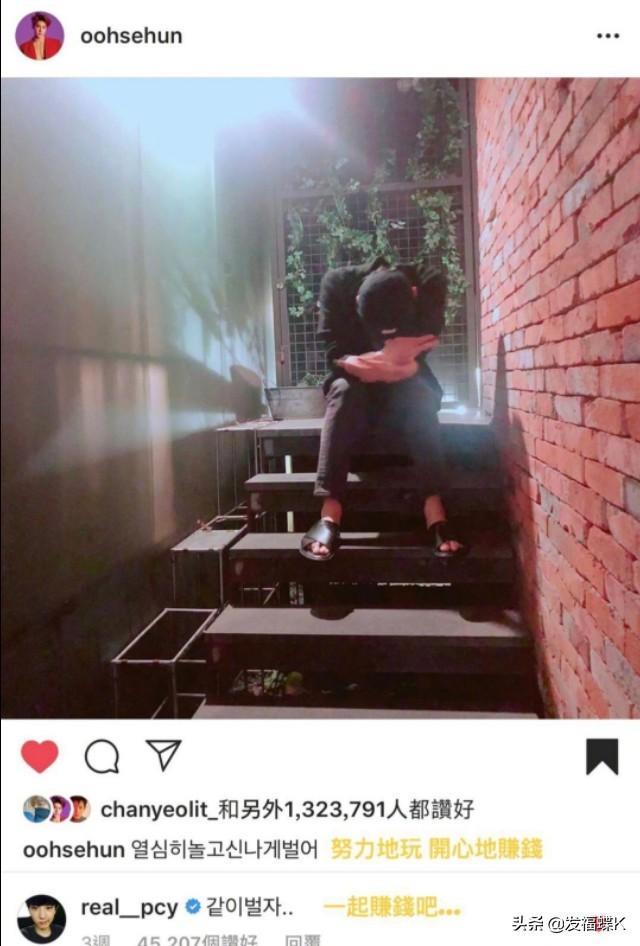Open real__pcy commenter avatar
Image resolution: width=640 pixels, height=946 pixels.
point(41,918)
